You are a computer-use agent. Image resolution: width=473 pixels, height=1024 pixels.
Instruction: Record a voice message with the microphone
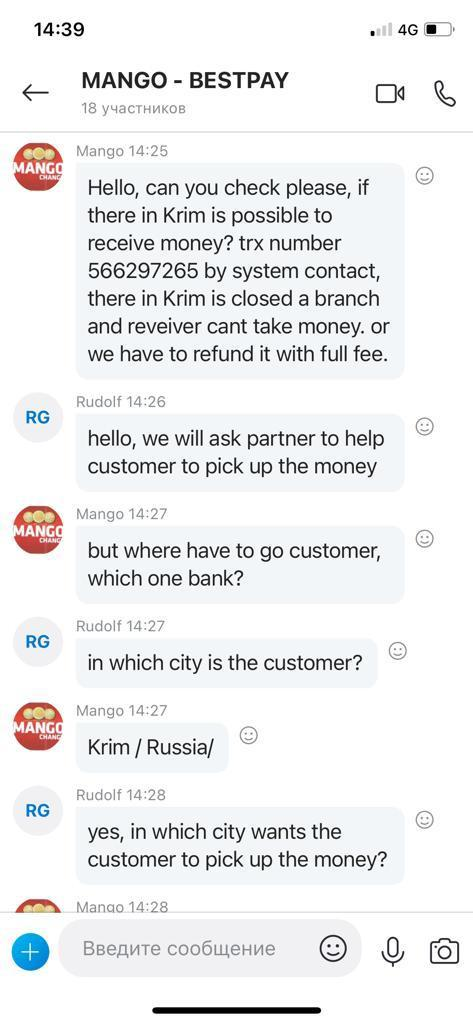point(393,951)
